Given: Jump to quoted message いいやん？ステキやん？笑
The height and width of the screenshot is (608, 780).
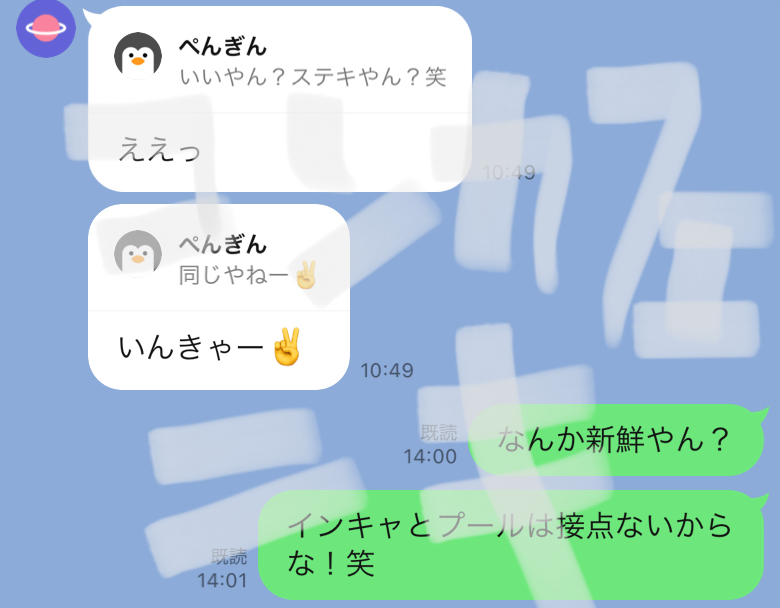Looking at the screenshot, I should [280, 62].
